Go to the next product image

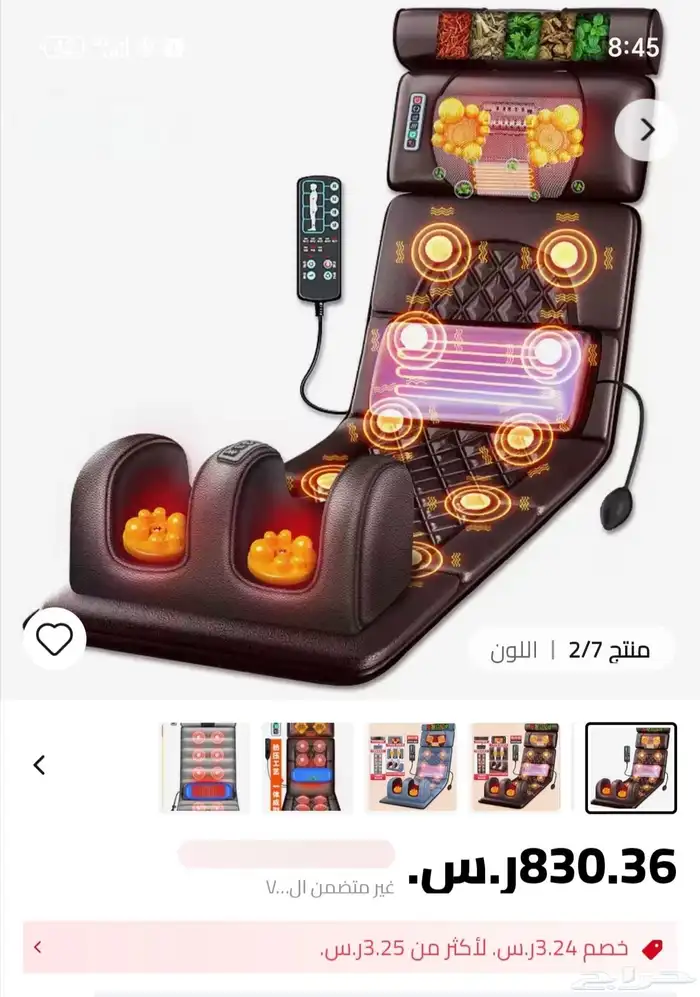[647, 129]
